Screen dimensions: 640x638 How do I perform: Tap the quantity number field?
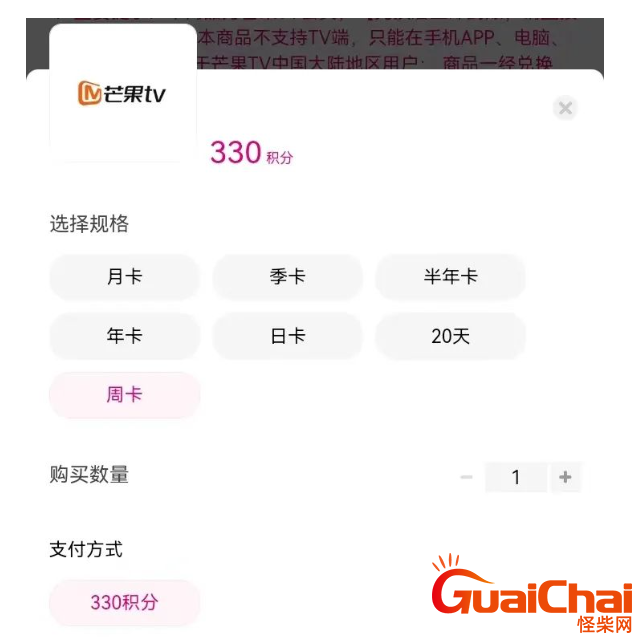pos(516,477)
